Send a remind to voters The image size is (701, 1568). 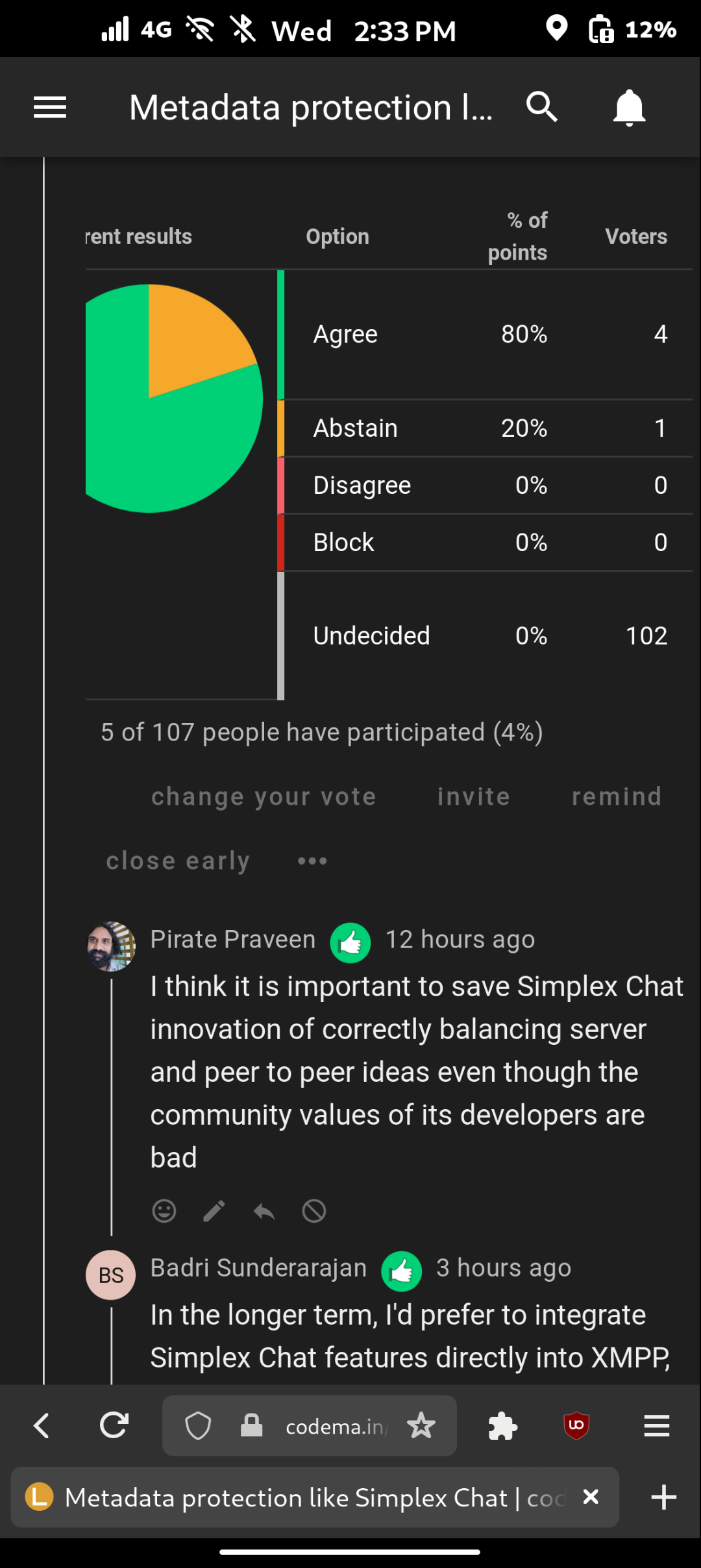click(x=617, y=796)
